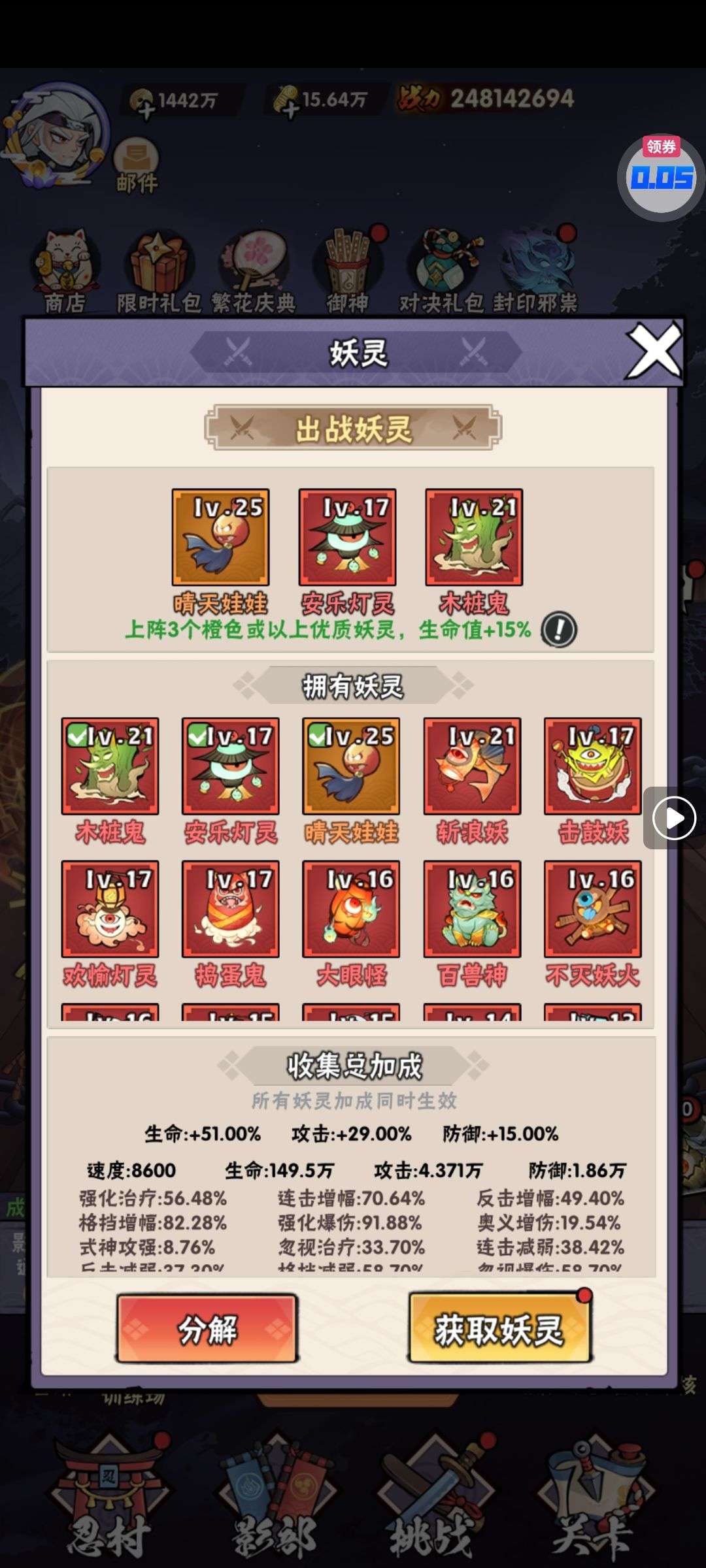The height and width of the screenshot is (1568, 706).
Task: Tap the floating play button on the right edge
Action: (x=673, y=817)
